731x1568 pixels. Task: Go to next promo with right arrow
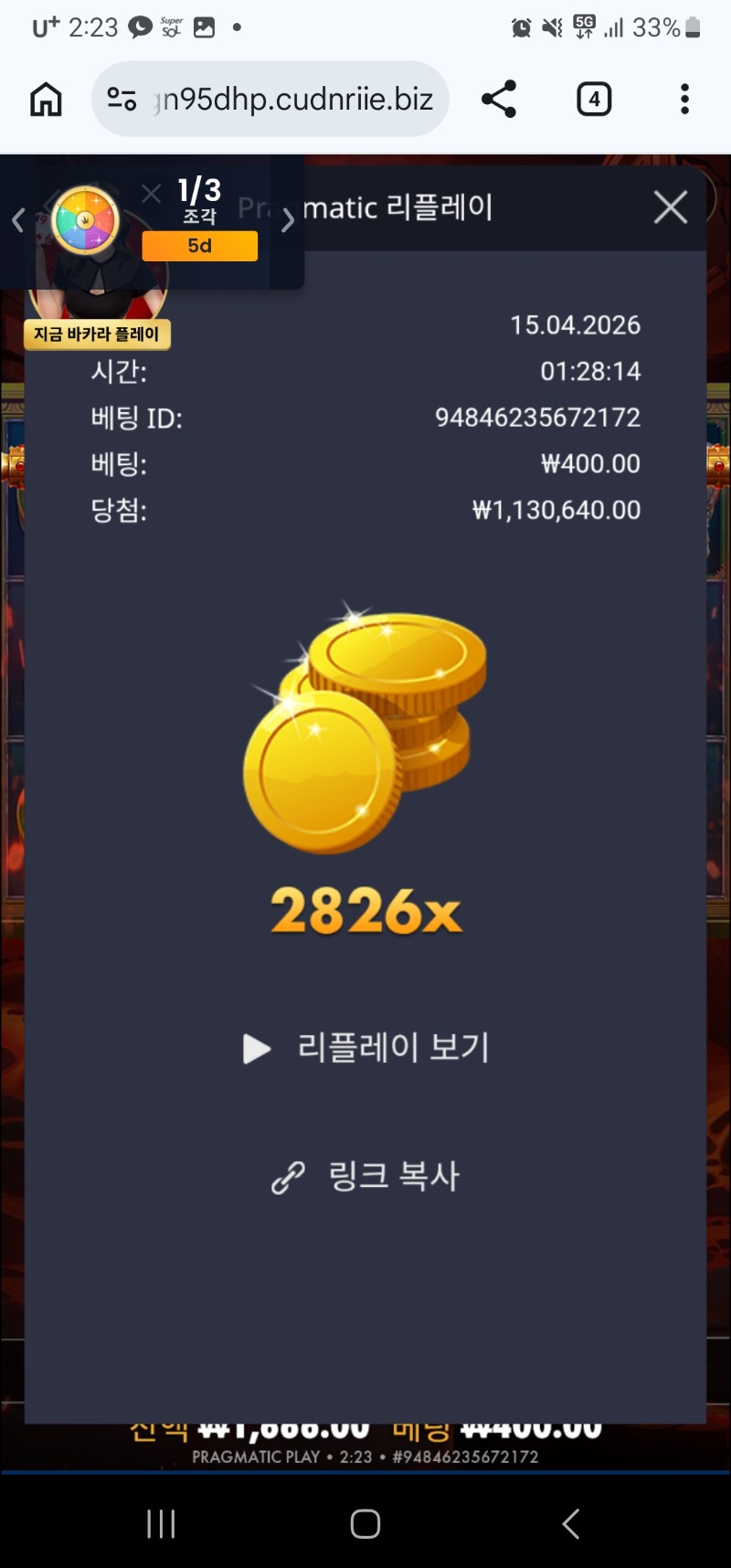click(x=288, y=220)
